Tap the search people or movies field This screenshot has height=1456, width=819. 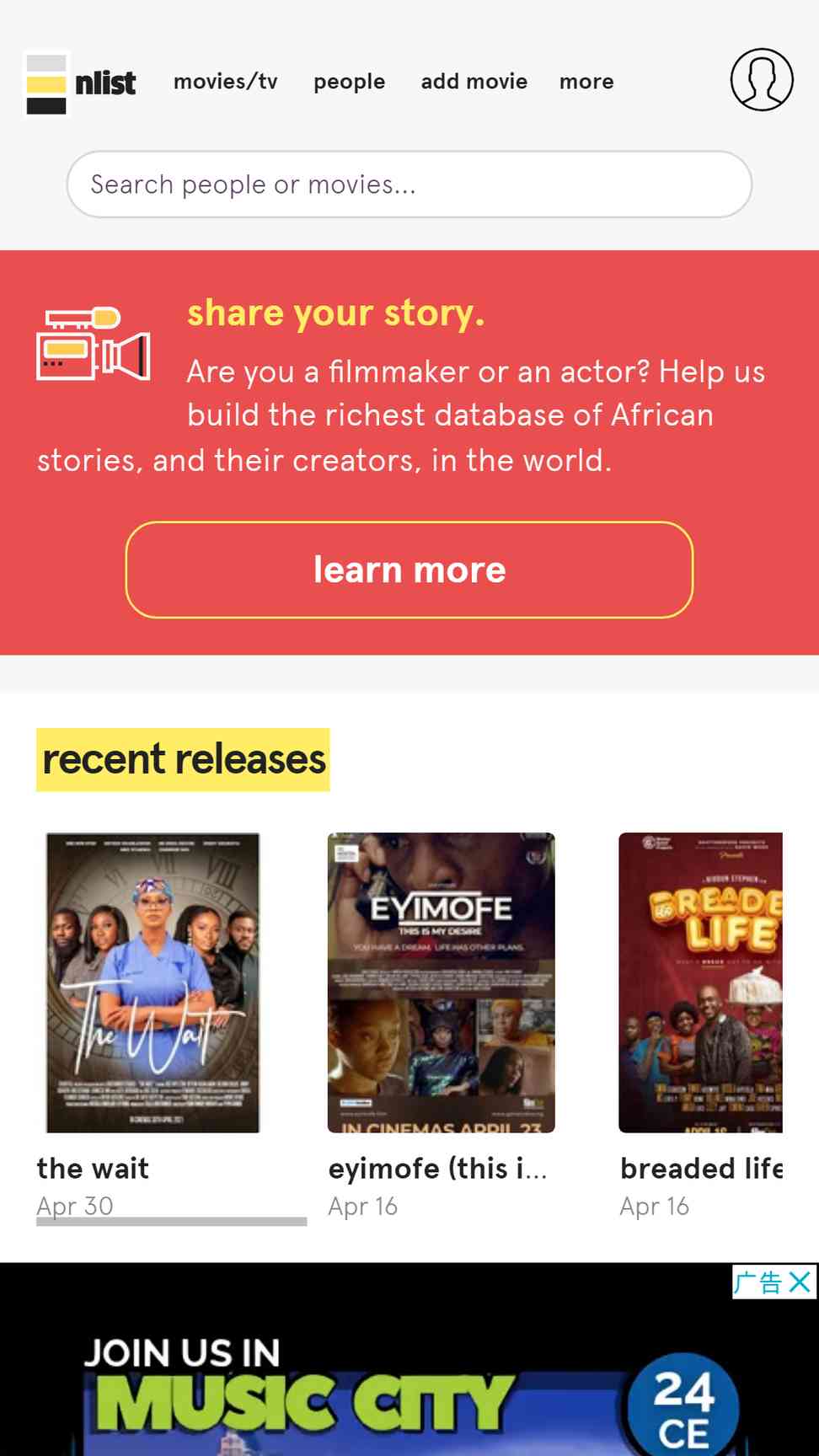click(409, 185)
